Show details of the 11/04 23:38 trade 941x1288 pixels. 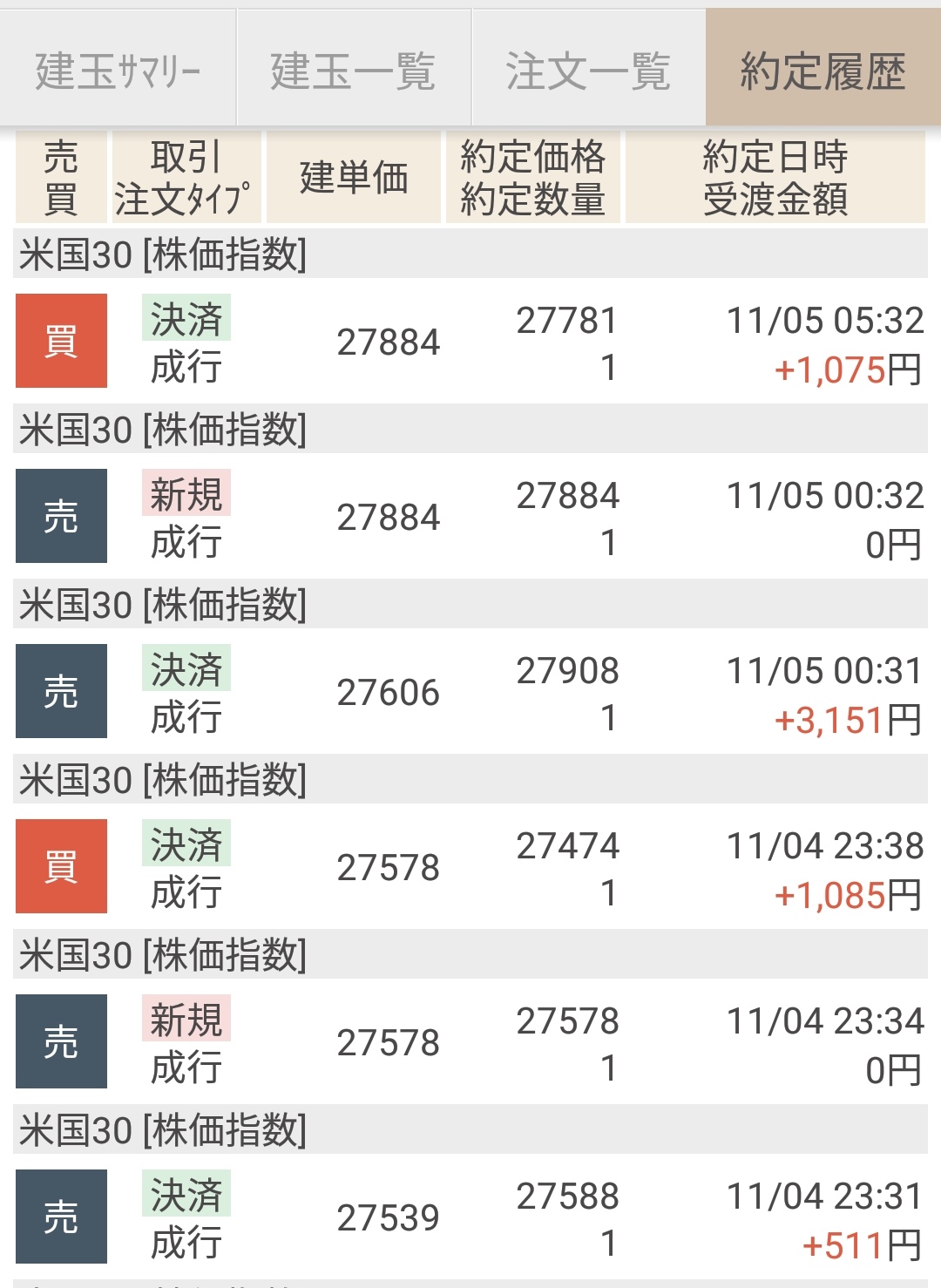tap(470, 867)
